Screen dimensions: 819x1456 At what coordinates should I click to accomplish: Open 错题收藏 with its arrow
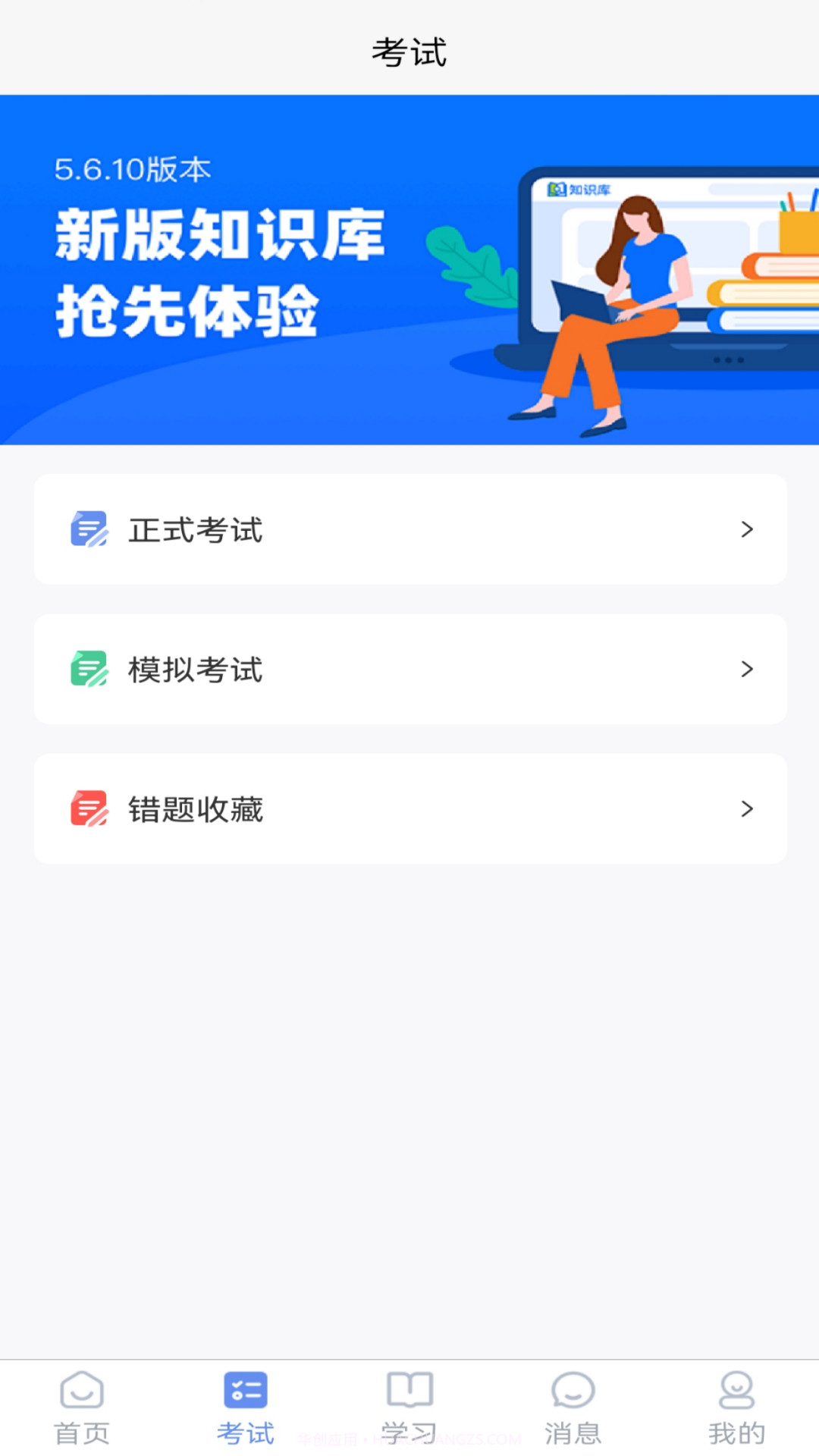tap(748, 809)
